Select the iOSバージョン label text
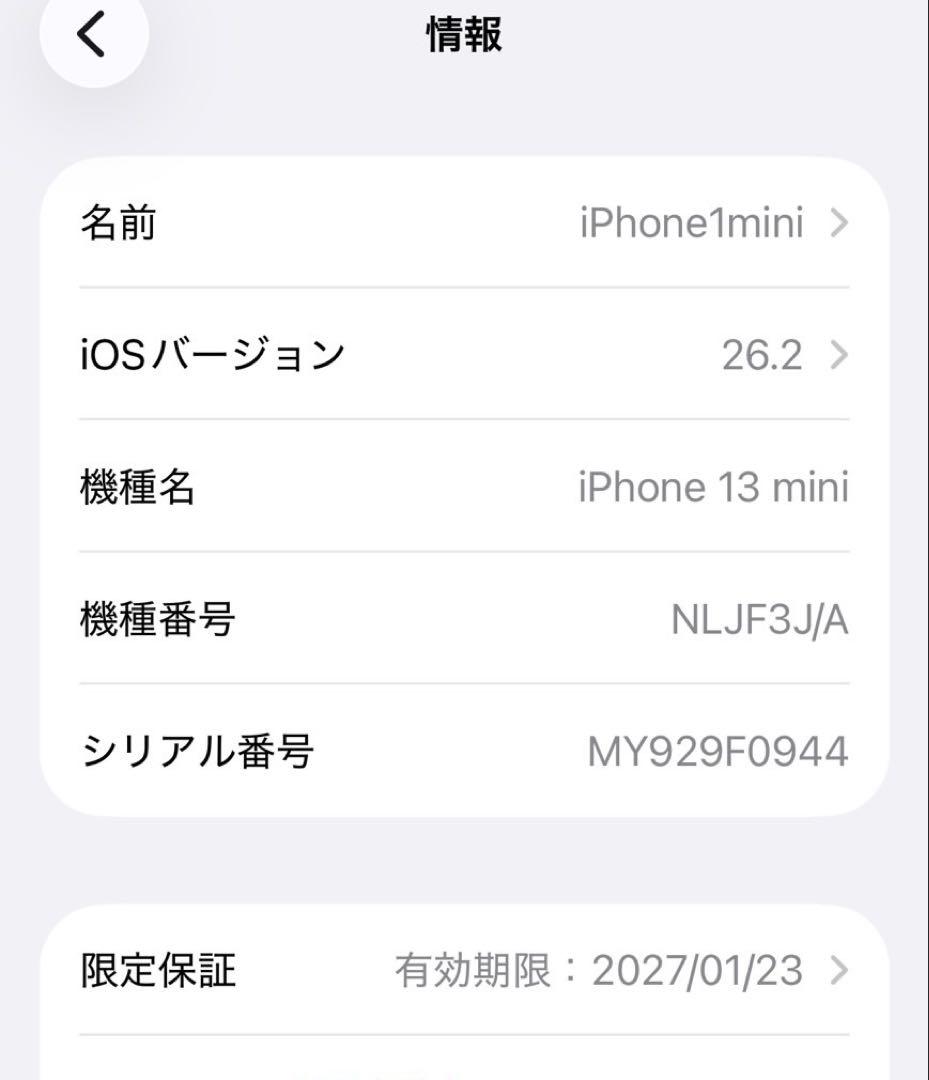Screen dimensions: 929x1080 point(212,354)
